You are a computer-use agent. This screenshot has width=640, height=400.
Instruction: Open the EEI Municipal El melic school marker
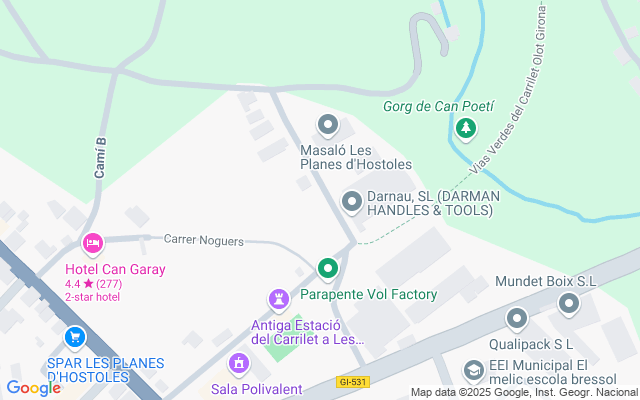pyautogui.click(x=471, y=371)
